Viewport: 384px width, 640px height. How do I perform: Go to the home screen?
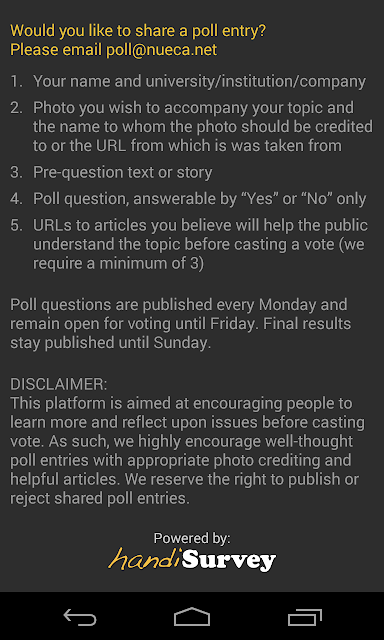click(x=192, y=617)
